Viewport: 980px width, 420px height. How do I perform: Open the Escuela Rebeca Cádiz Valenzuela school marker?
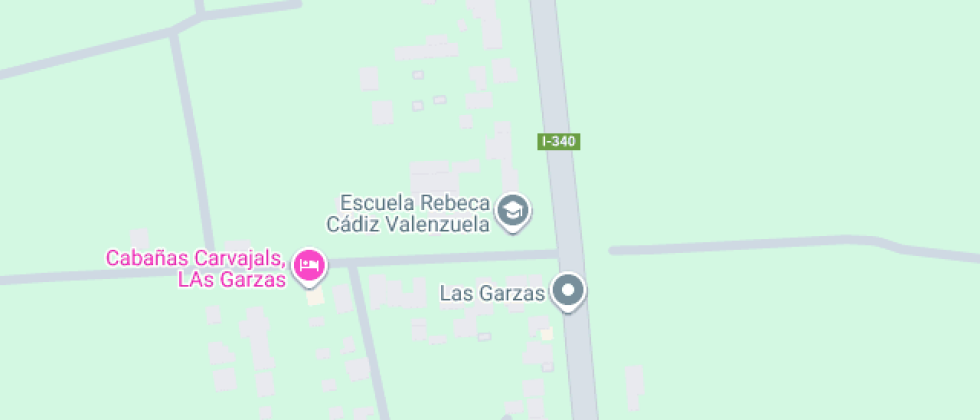(x=514, y=210)
